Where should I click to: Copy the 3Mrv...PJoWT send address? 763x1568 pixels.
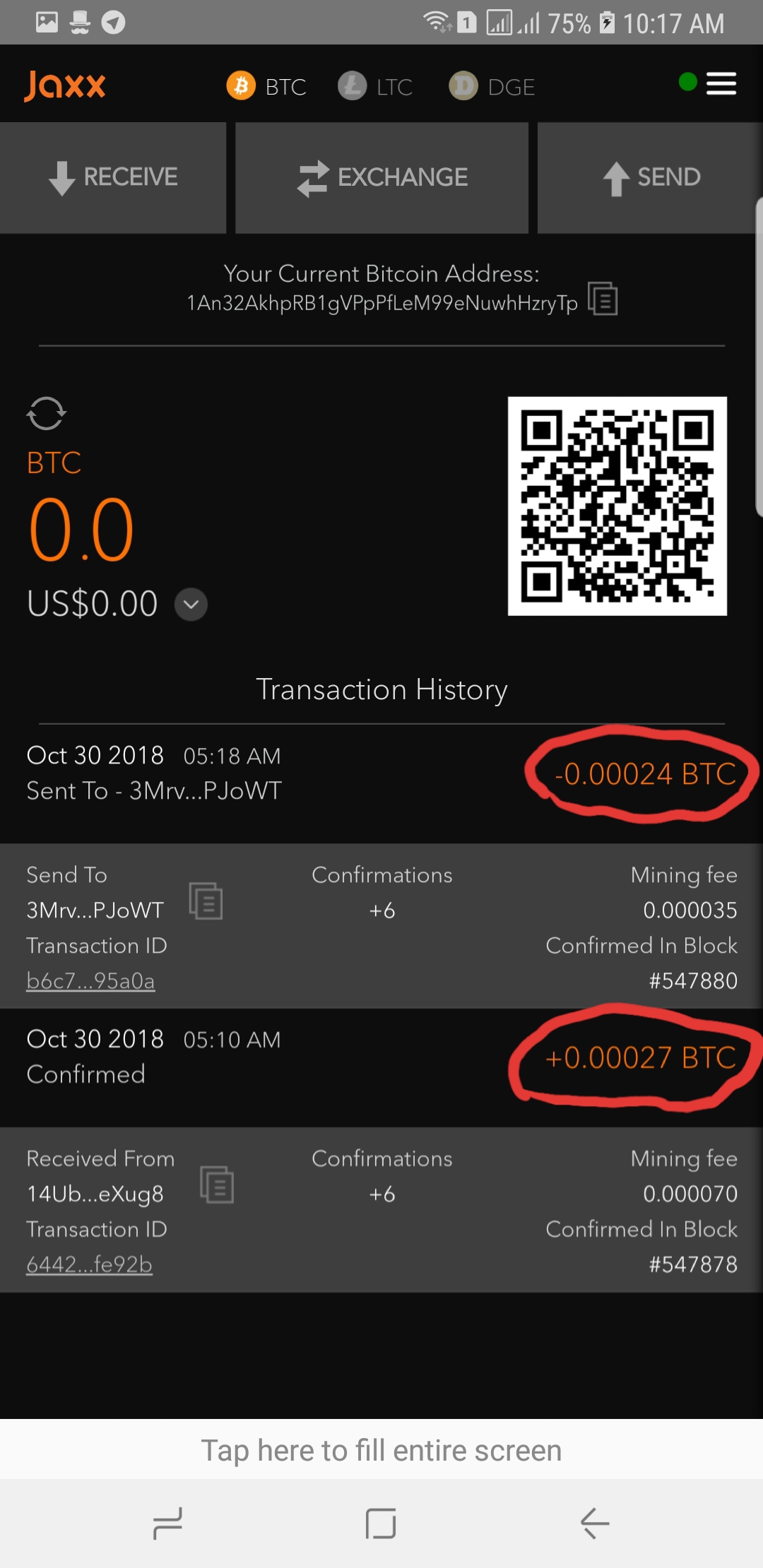(206, 901)
